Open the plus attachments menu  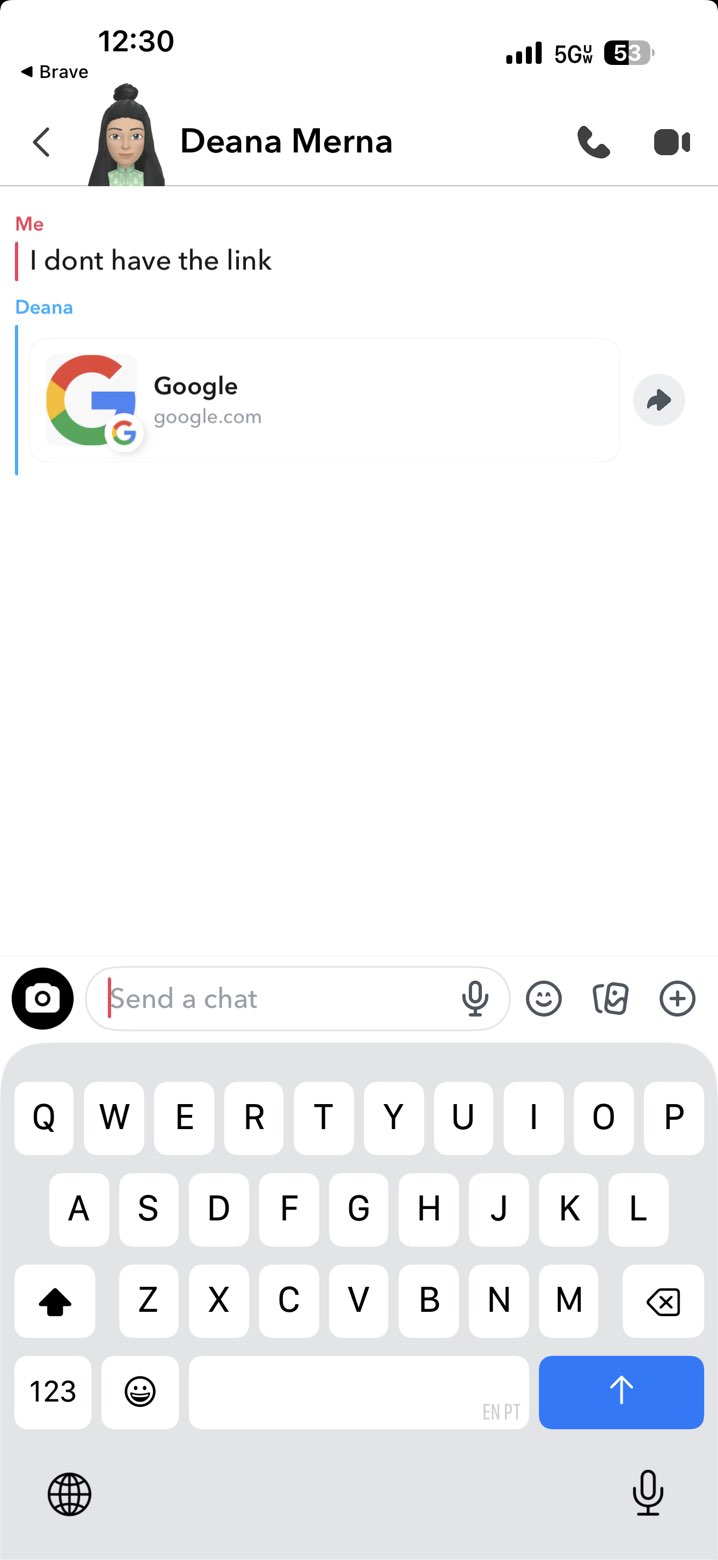pos(677,998)
